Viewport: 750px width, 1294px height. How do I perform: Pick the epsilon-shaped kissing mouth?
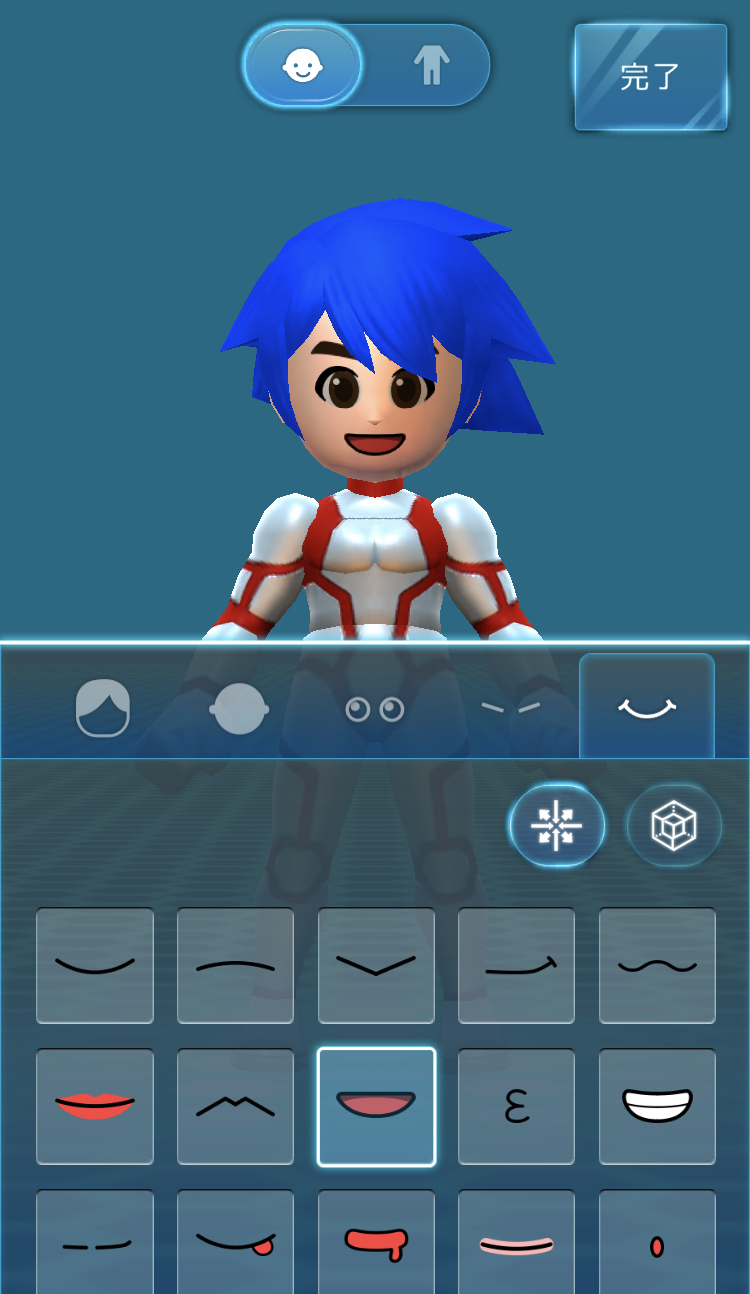click(x=516, y=1106)
